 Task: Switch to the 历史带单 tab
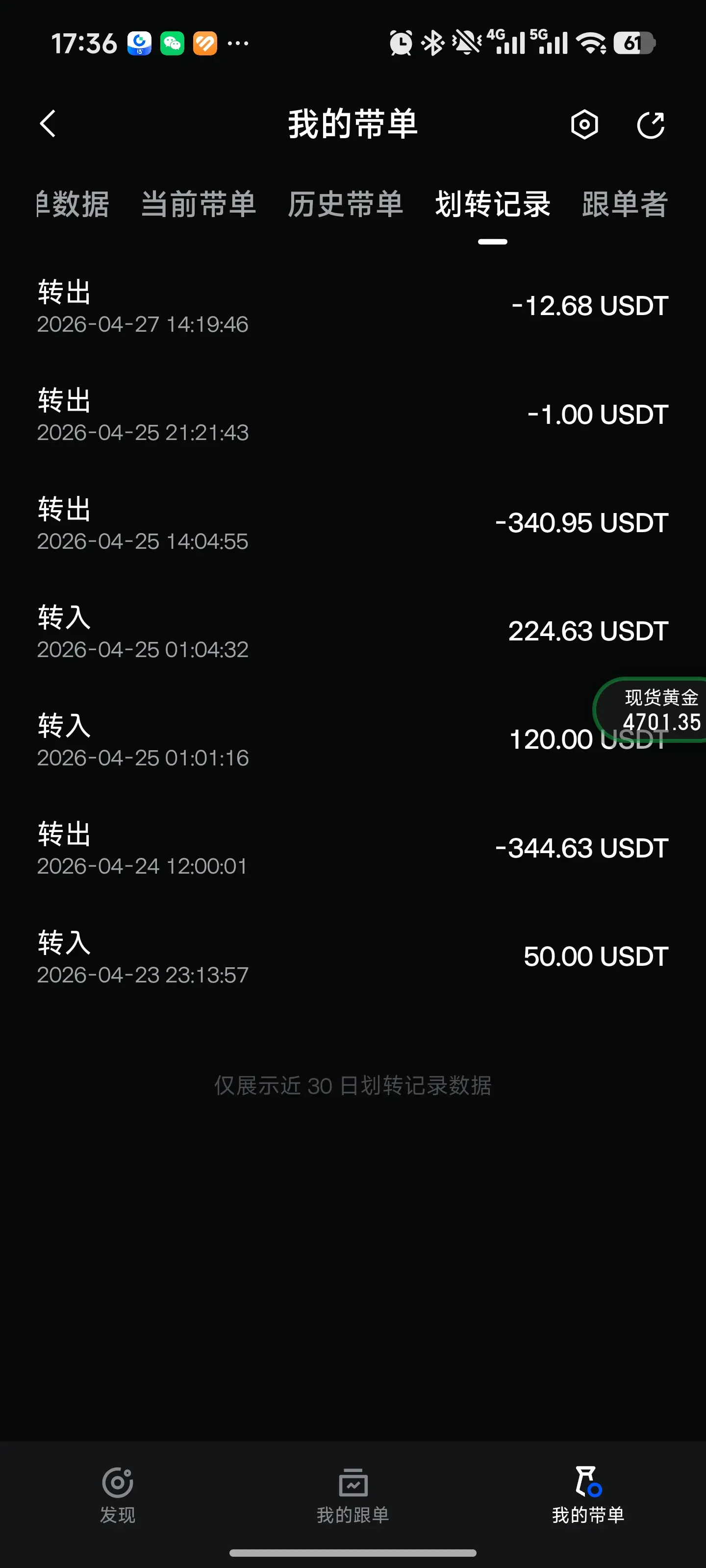coord(345,204)
